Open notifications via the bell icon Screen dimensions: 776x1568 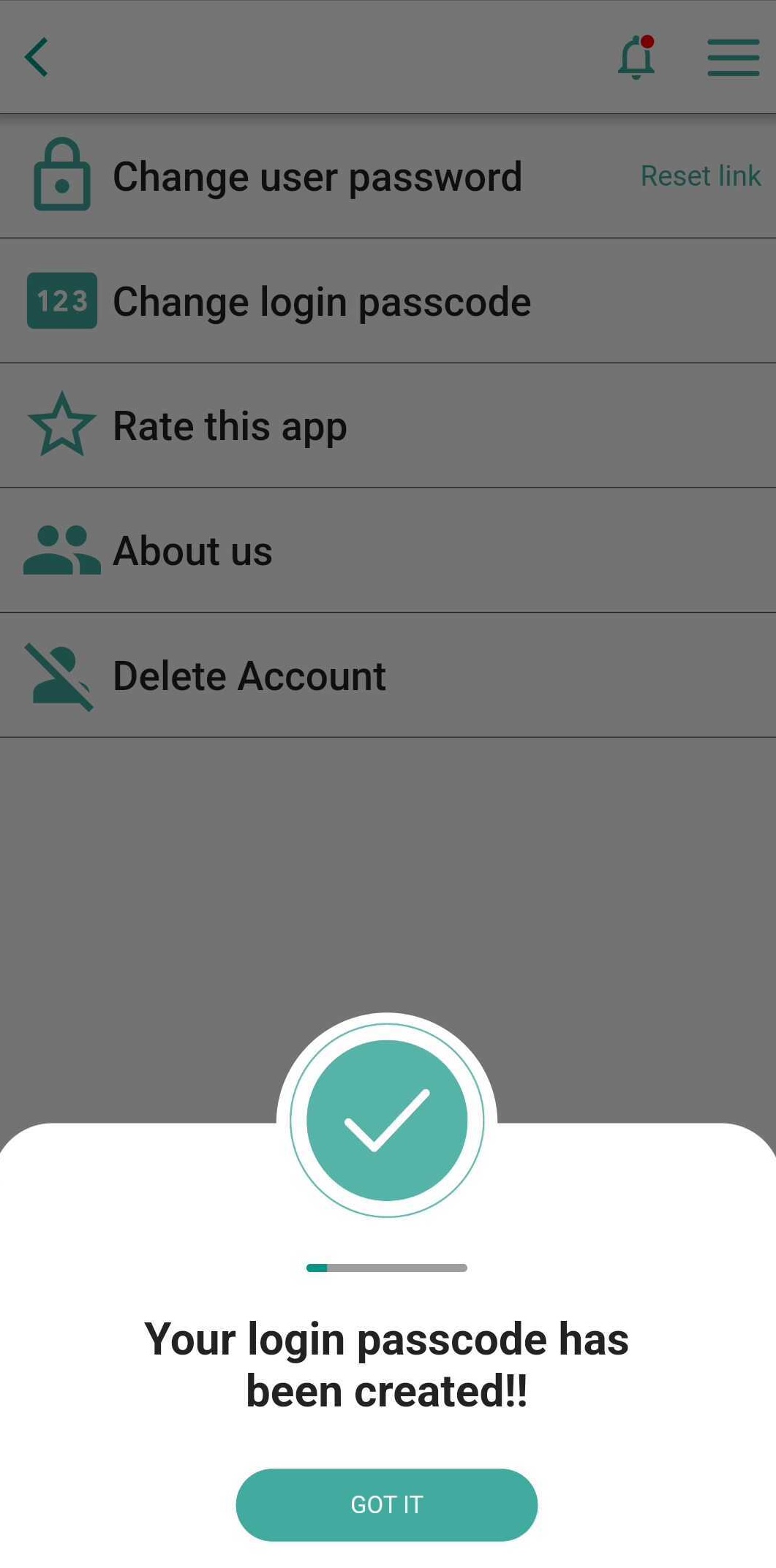[636, 58]
